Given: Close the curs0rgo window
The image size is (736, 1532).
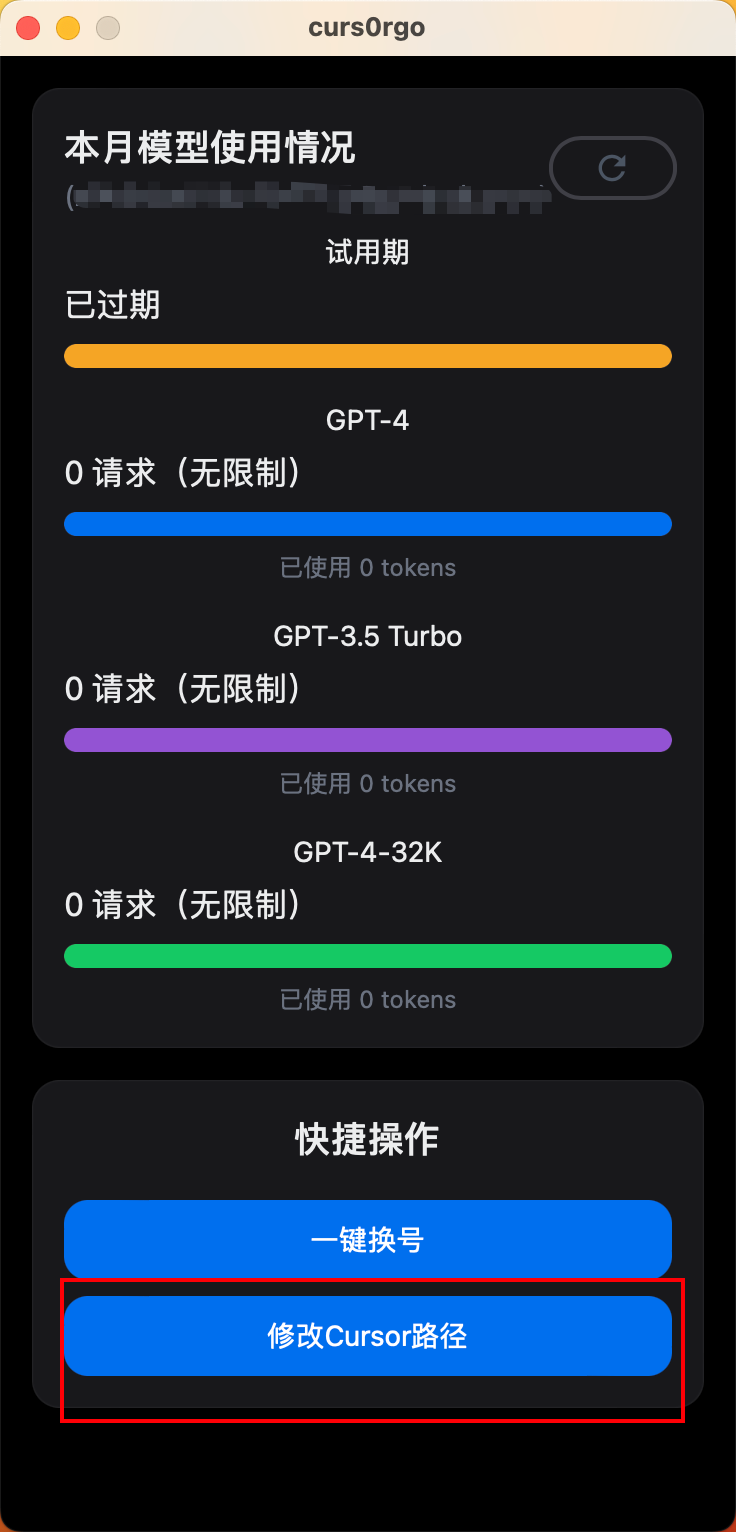Looking at the screenshot, I should point(28,28).
